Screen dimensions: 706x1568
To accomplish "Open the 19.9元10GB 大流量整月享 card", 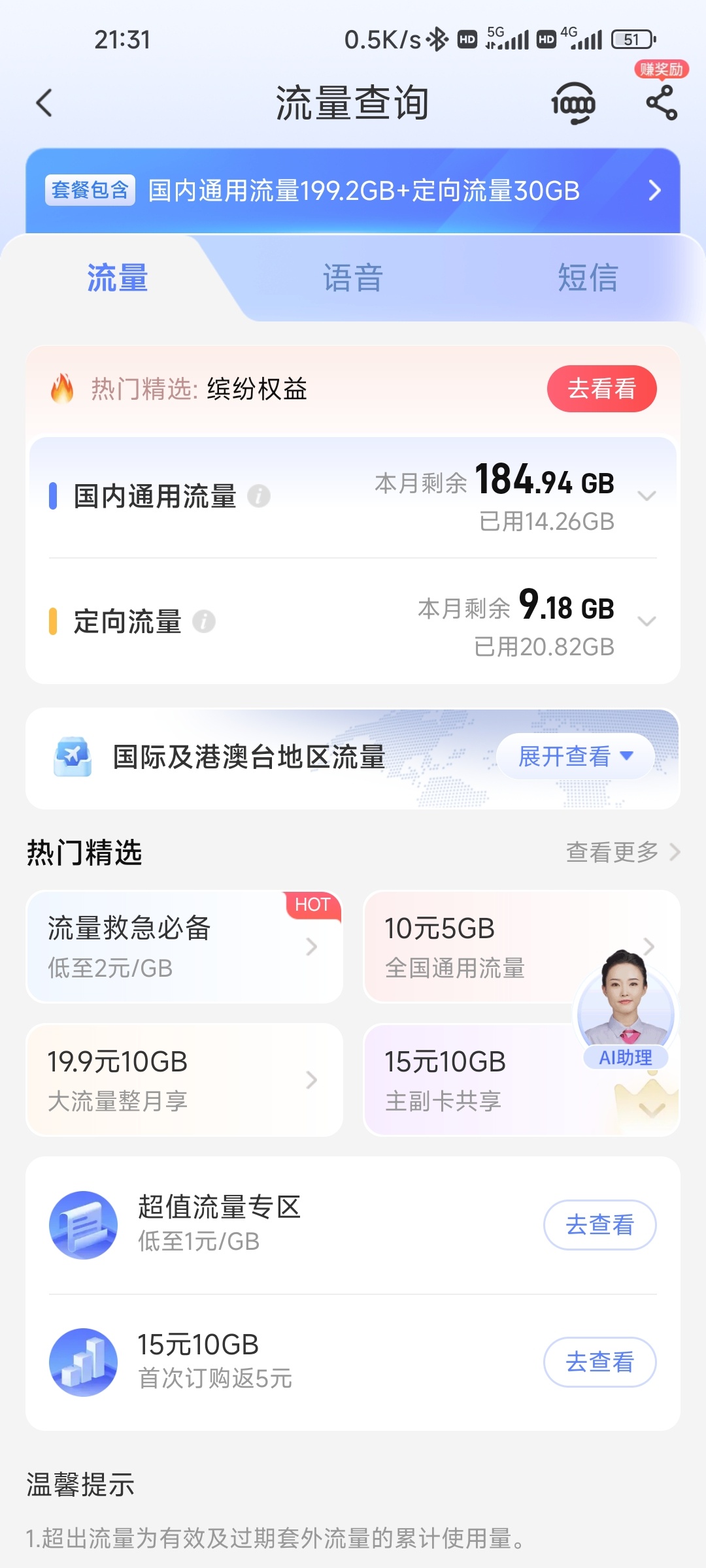I will pyautogui.click(x=184, y=1080).
